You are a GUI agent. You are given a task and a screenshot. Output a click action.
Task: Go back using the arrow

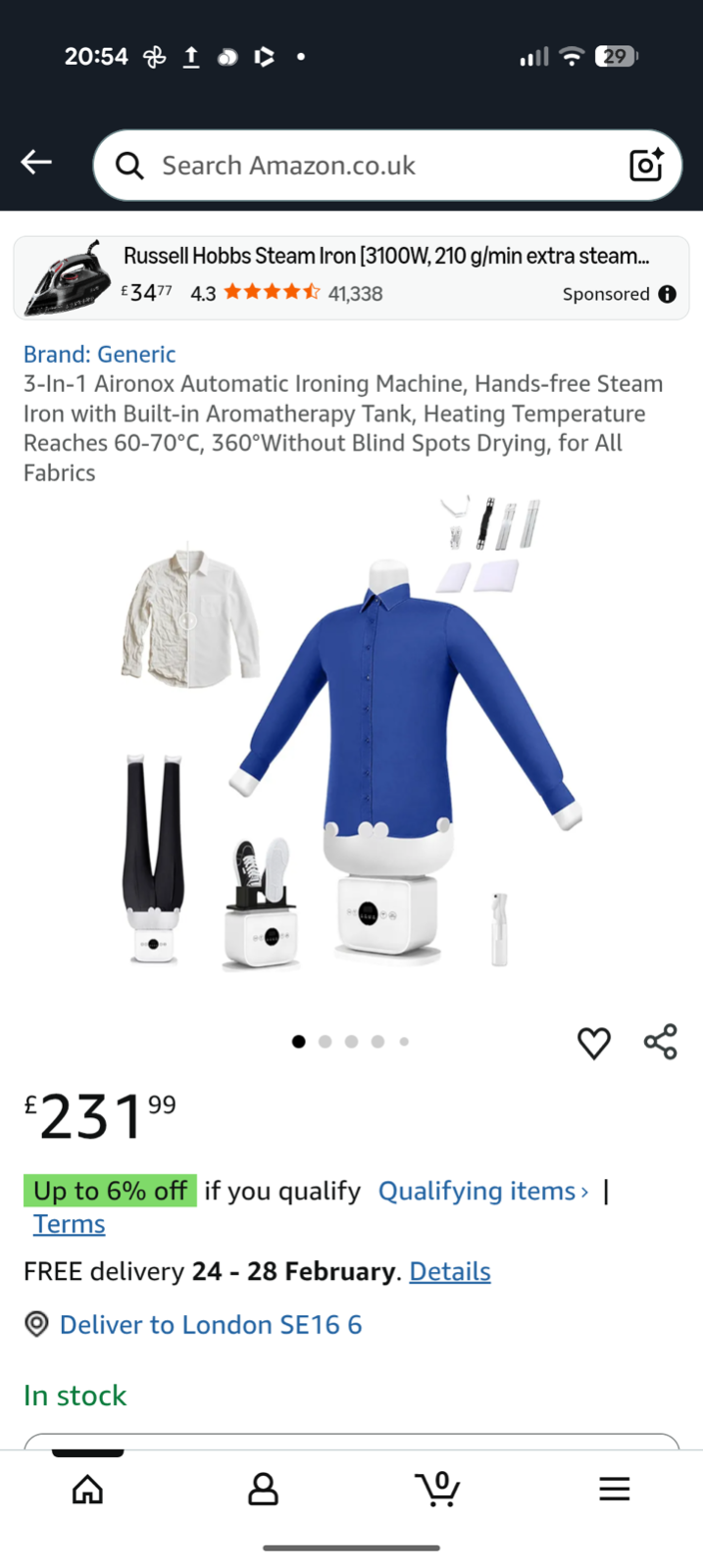(36, 163)
